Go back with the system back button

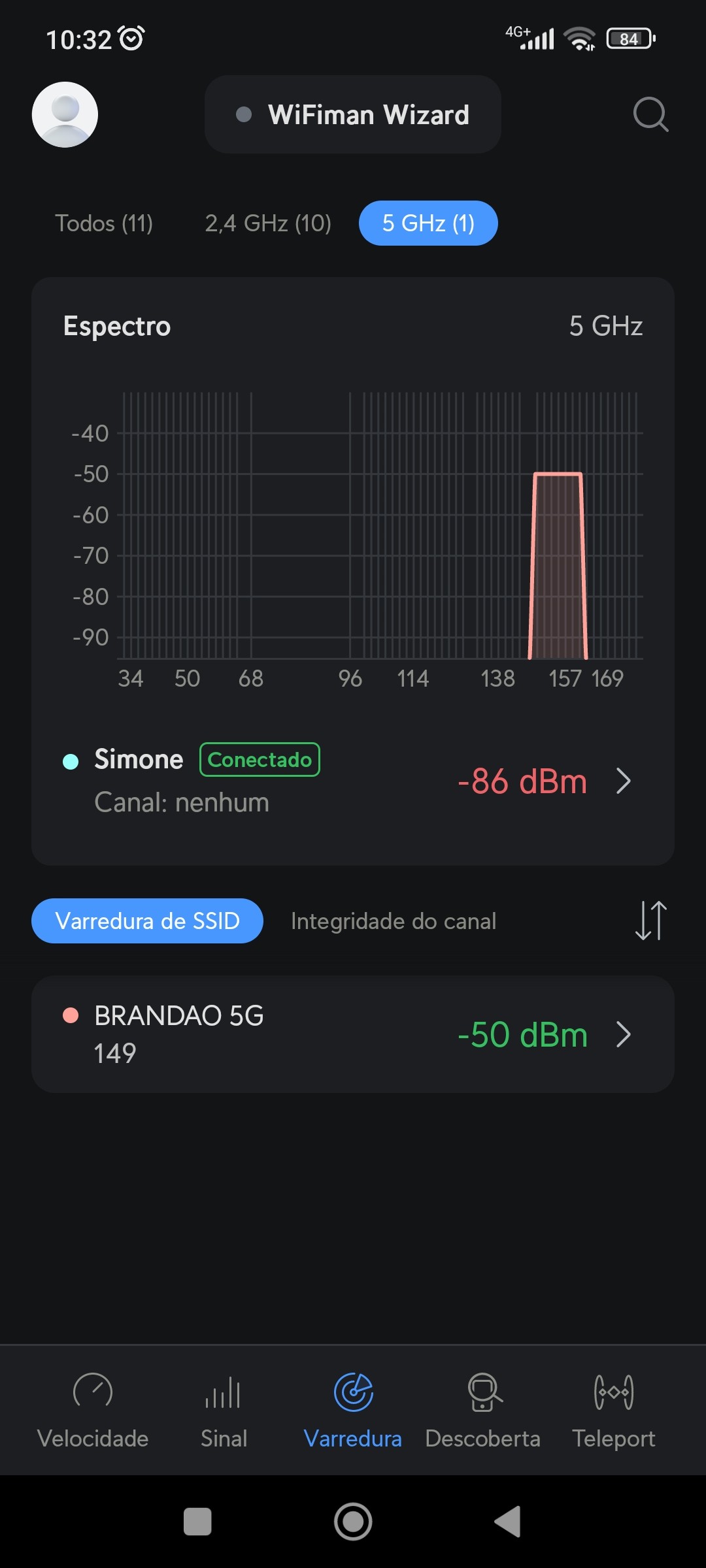coord(508,1522)
